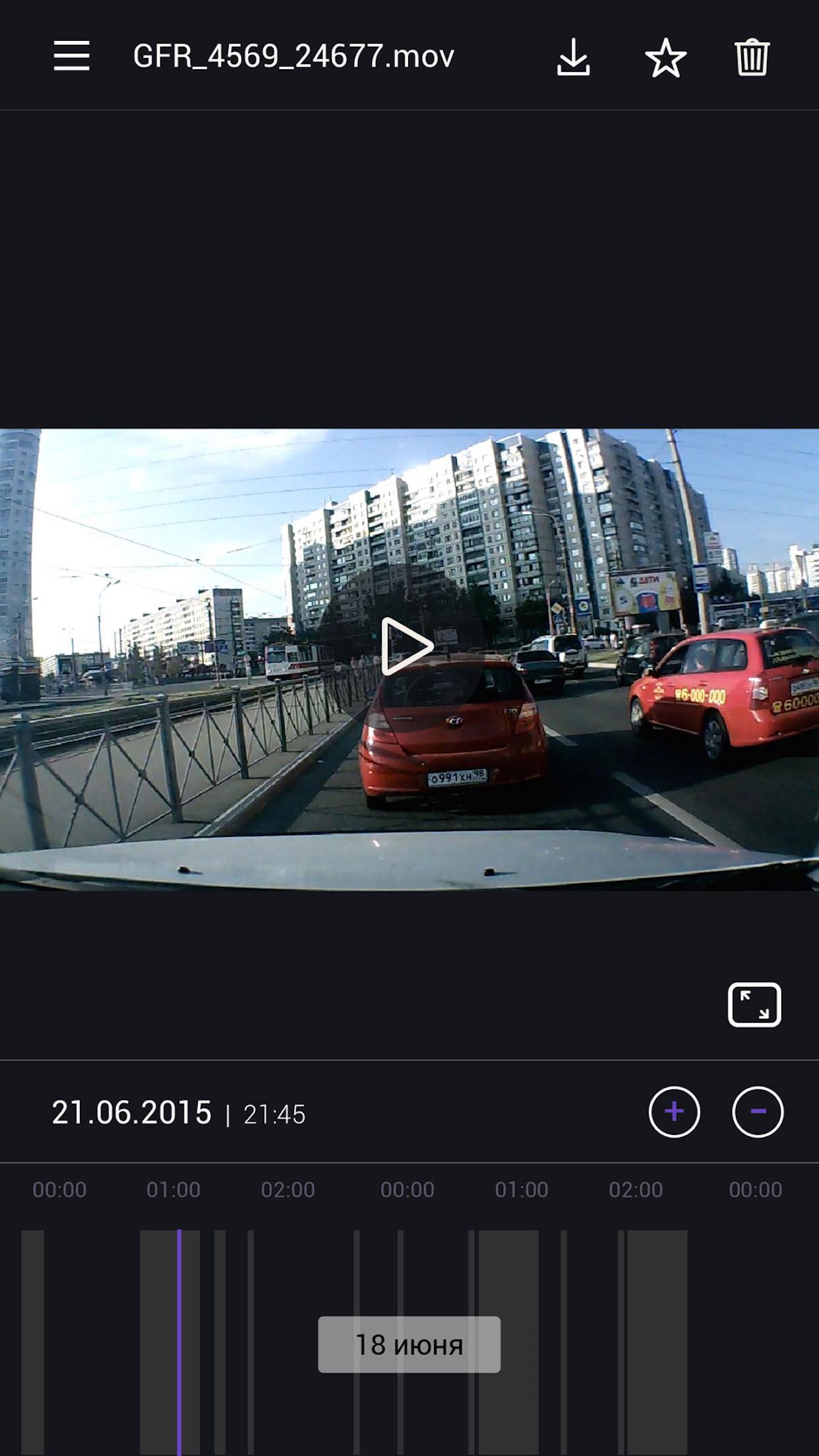Image resolution: width=819 pixels, height=1456 pixels.
Task: Download the GFR_4569_24677.mov video
Action: pyautogui.click(x=573, y=57)
